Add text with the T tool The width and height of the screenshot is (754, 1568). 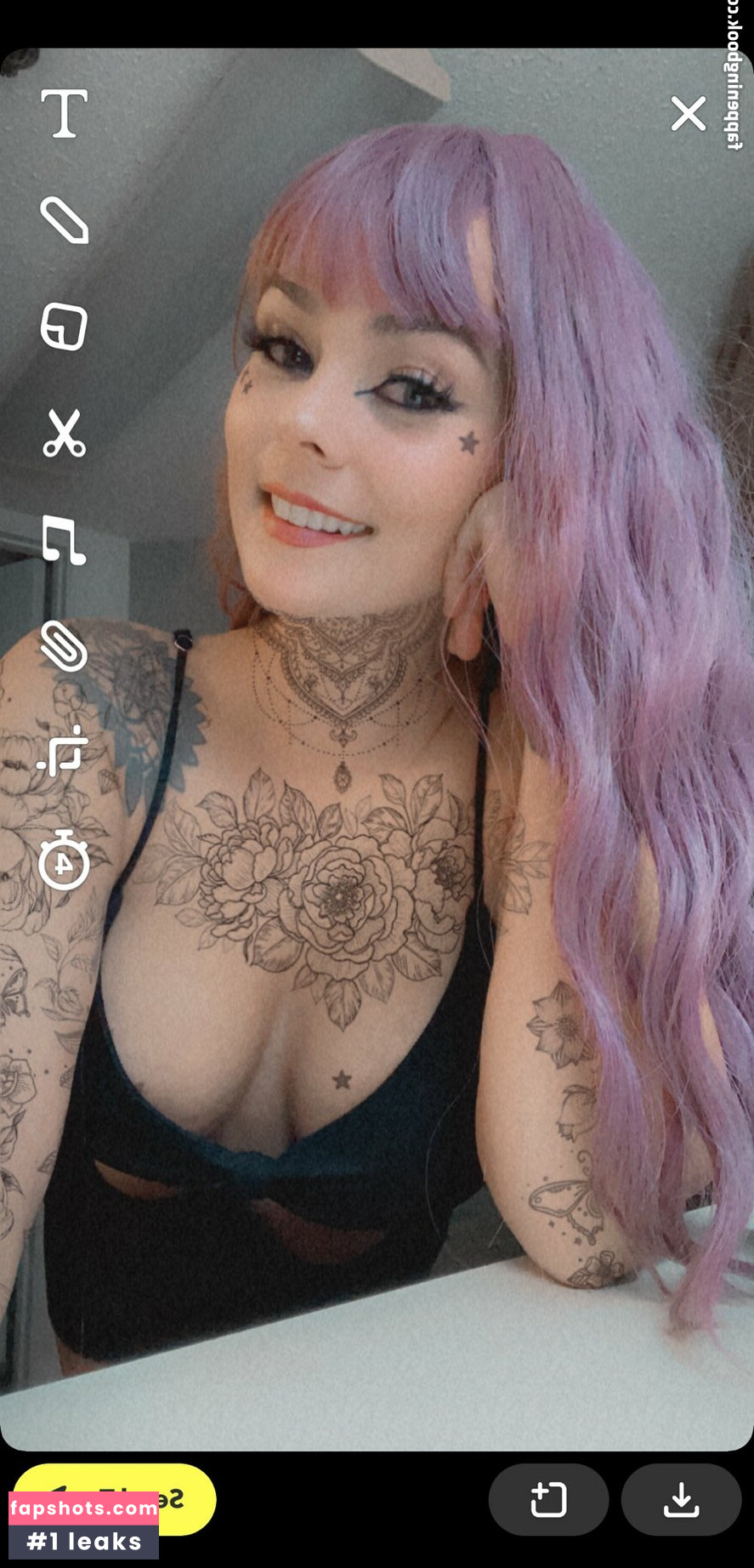coord(65,113)
